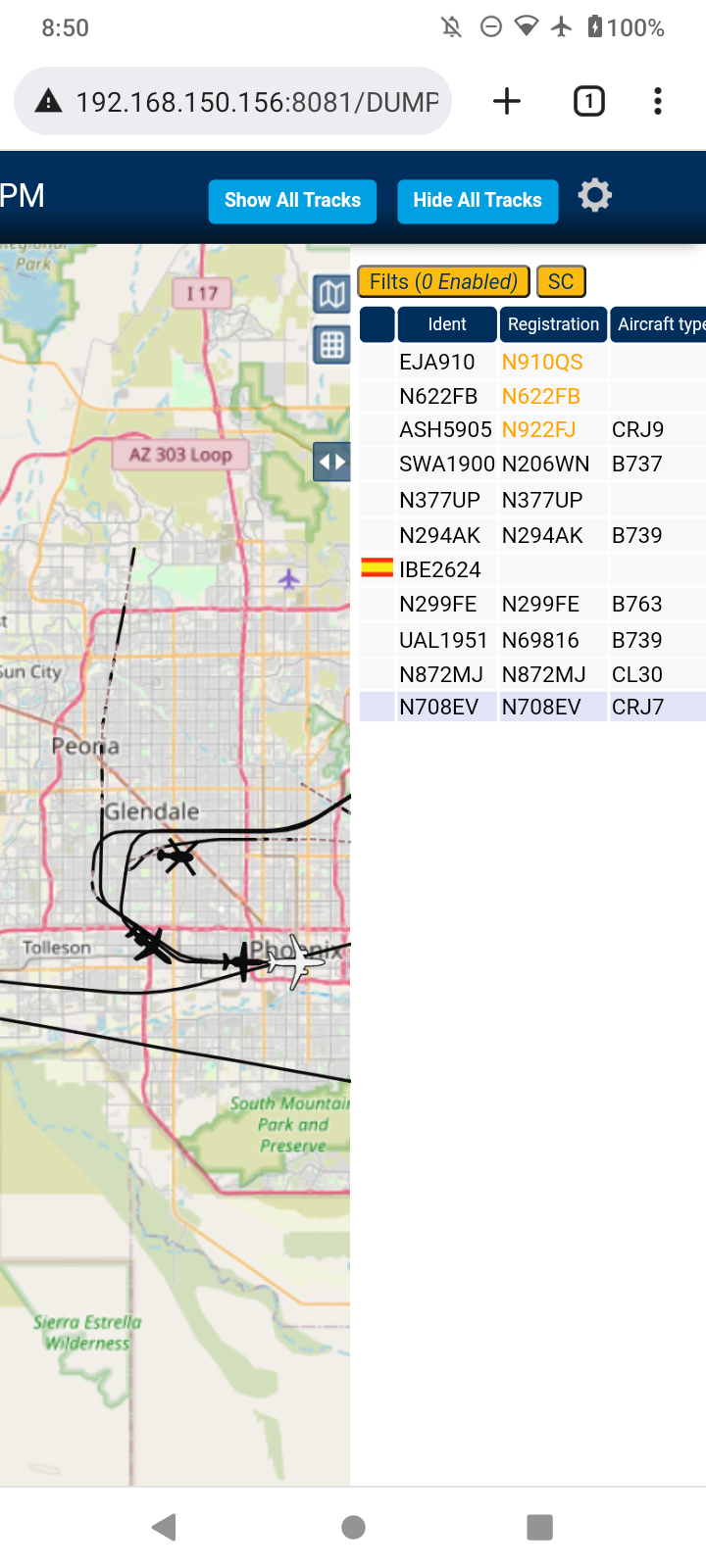Screen dimensions: 706x1568
Task: Select the IBE2624 flight row
Action: tap(532, 569)
